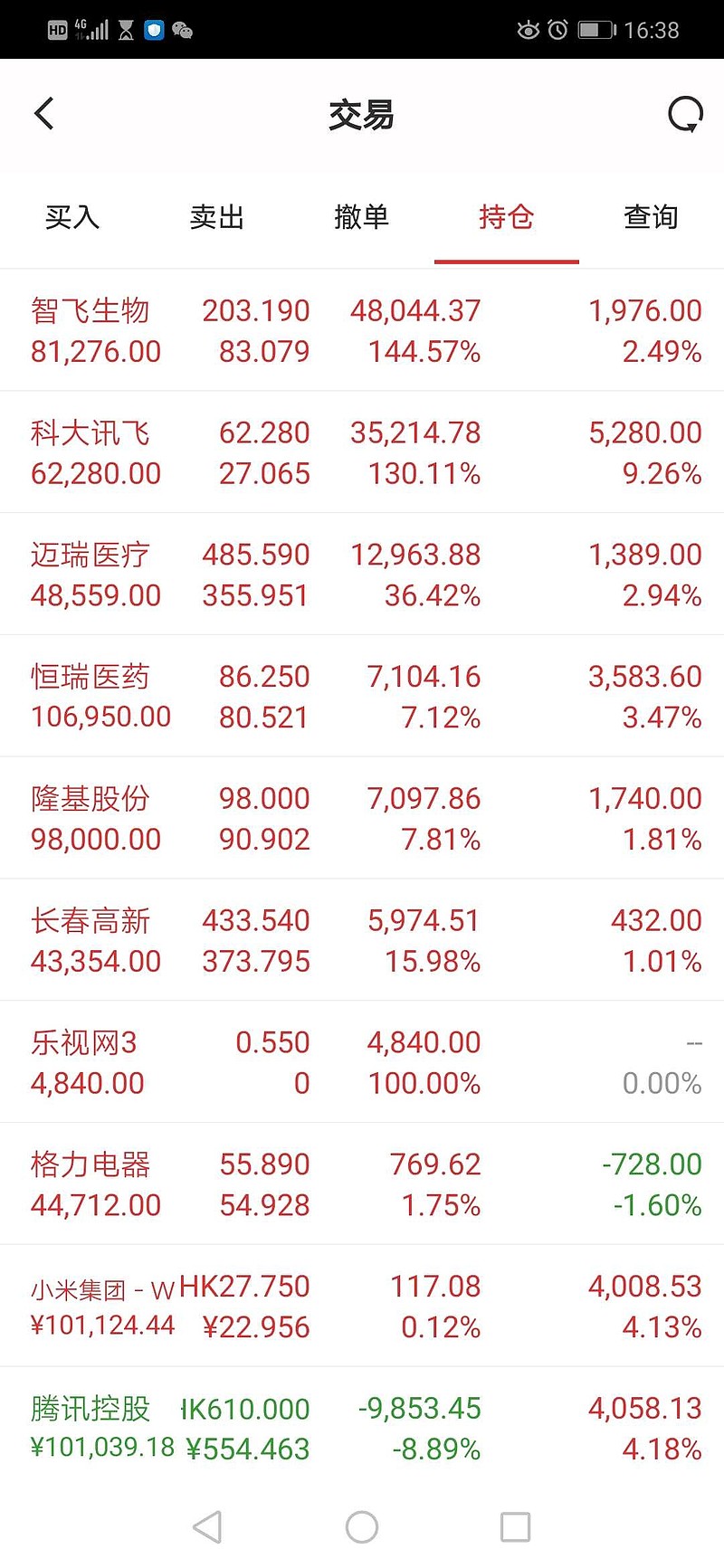Tap the 格力电器 position row
The width and height of the screenshot is (724, 1568).
click(362, 1184)
